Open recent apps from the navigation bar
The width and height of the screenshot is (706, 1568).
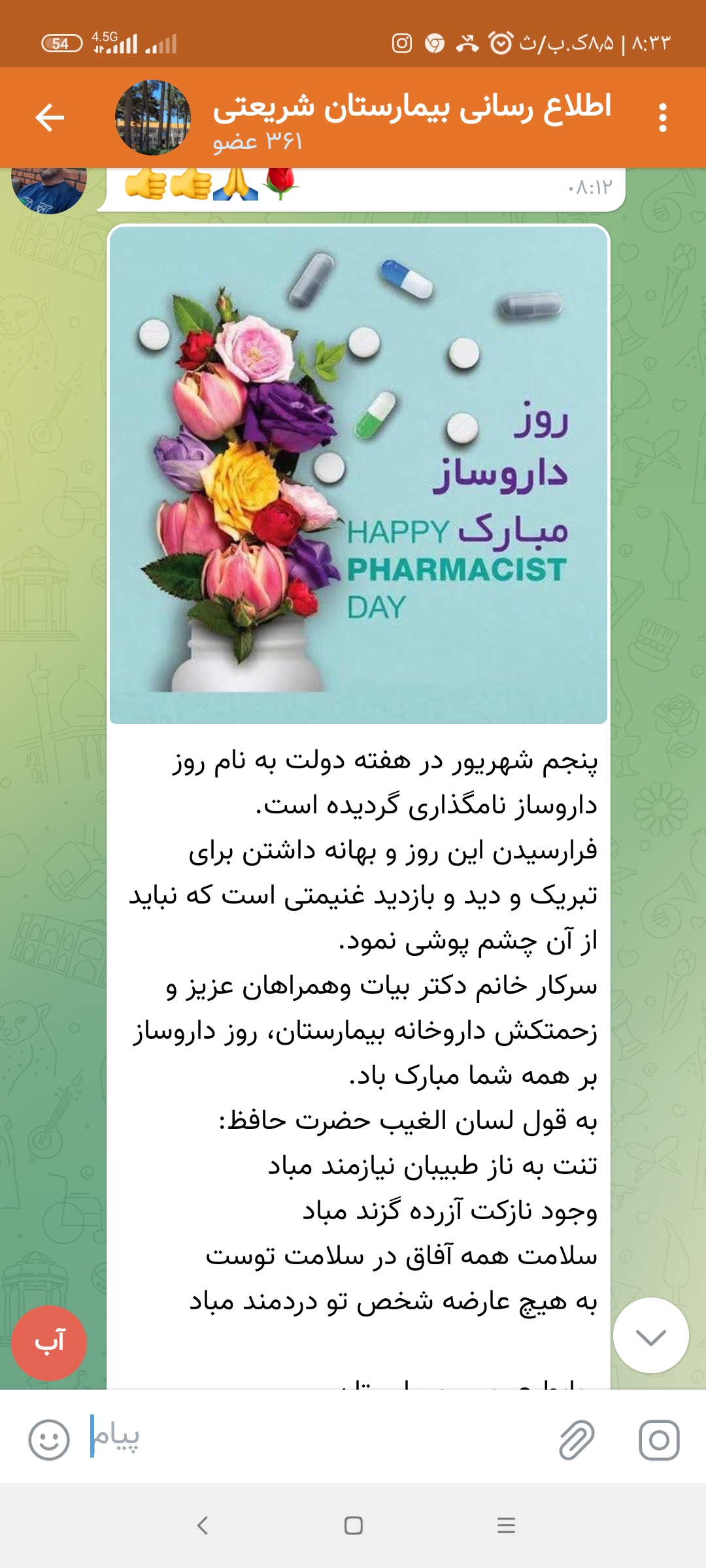[x=506, y=1526]
